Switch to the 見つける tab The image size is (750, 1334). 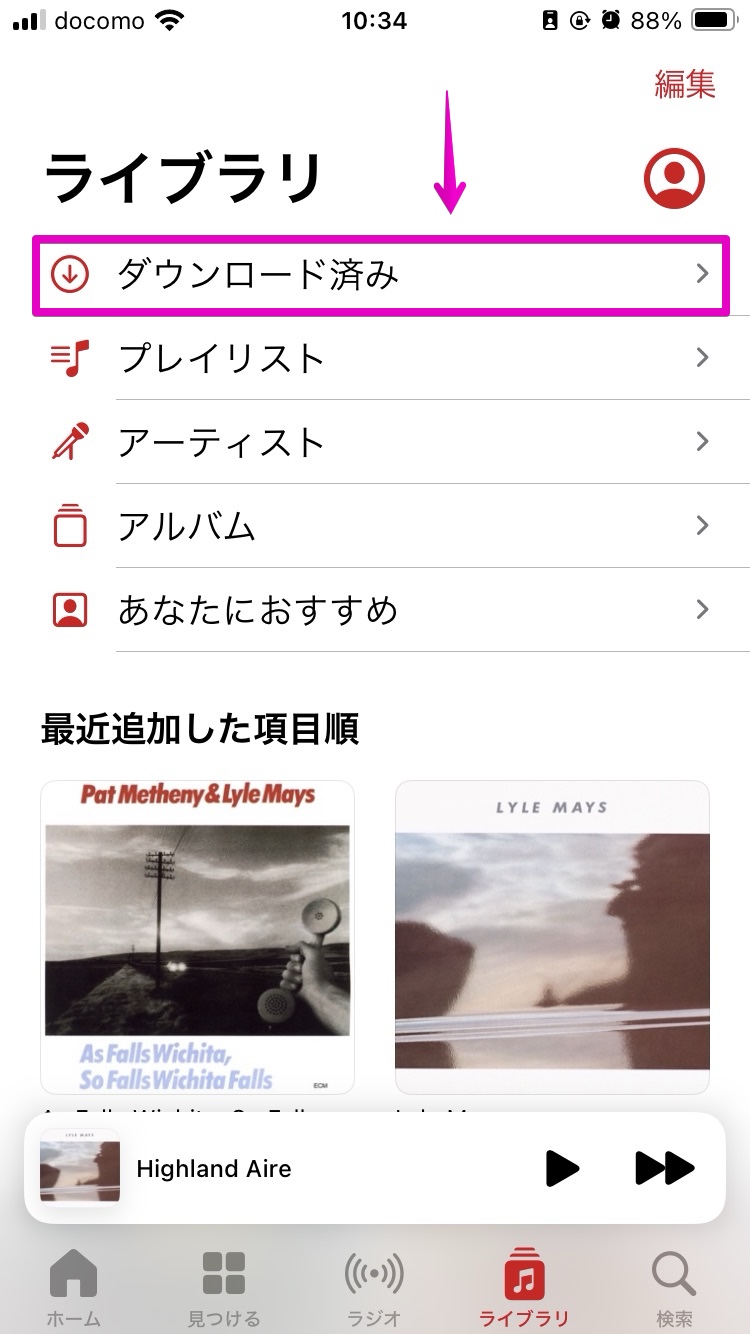click(224, 1288)
